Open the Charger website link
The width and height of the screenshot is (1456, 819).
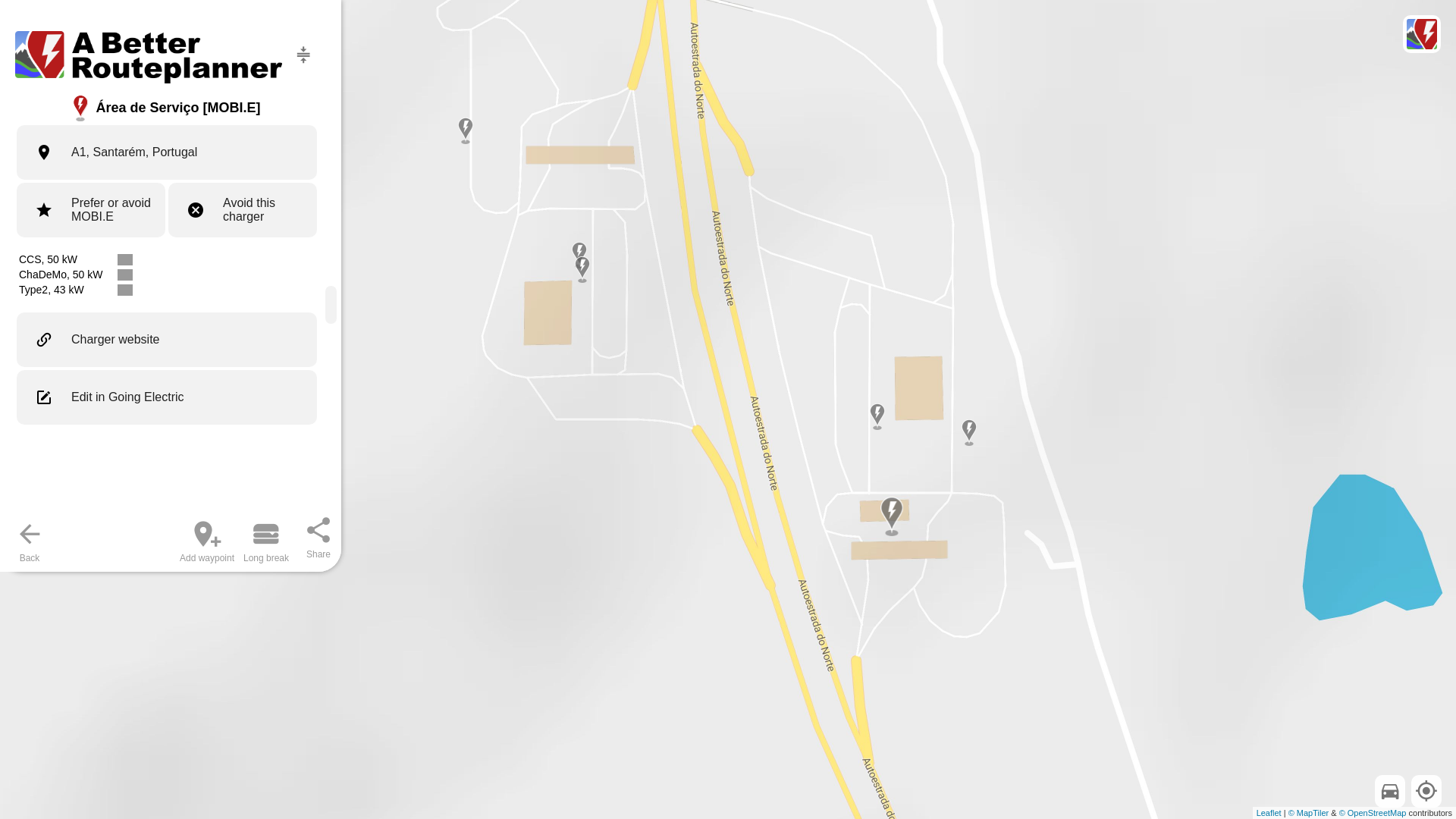[167, 340]
